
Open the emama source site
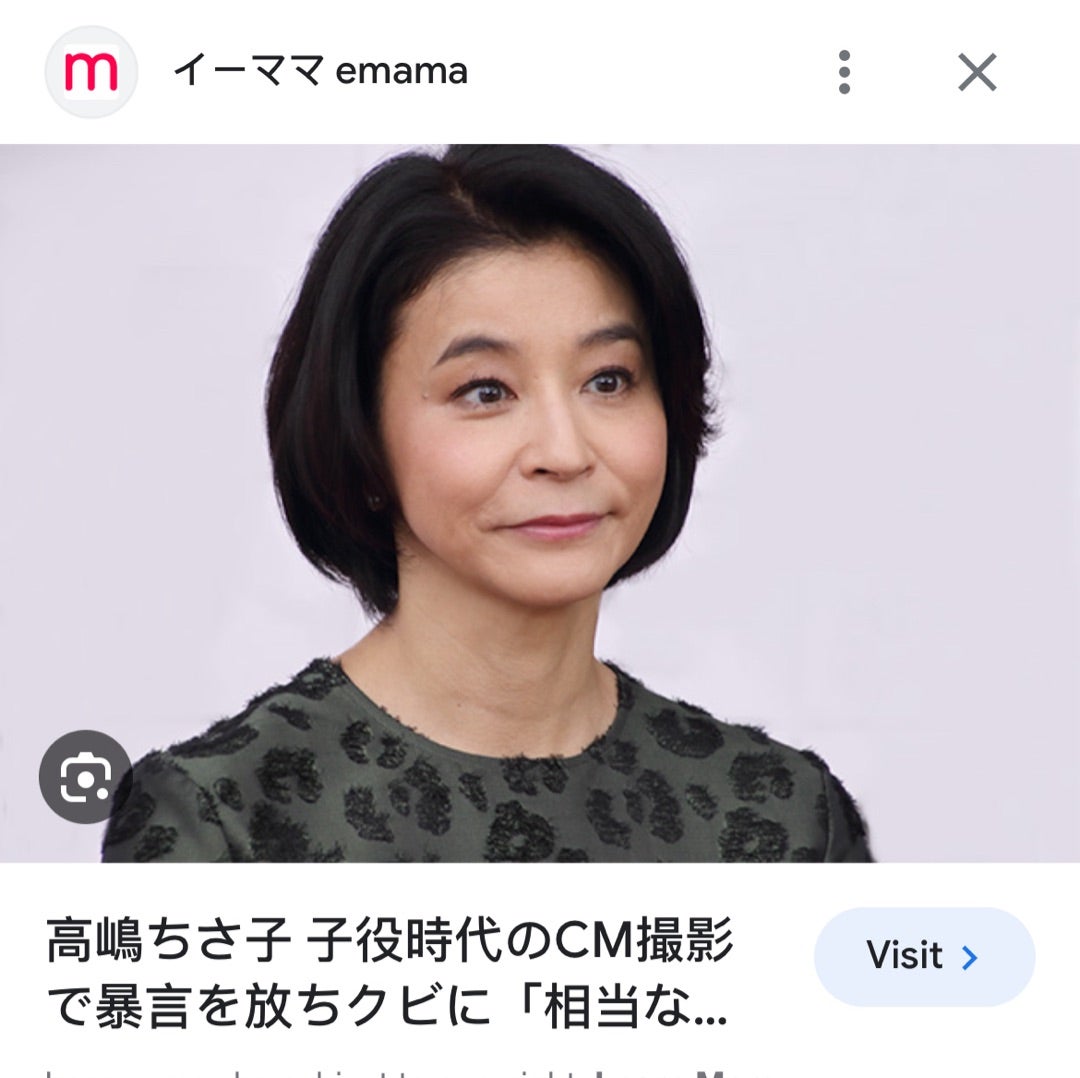[x=318, y=72]
